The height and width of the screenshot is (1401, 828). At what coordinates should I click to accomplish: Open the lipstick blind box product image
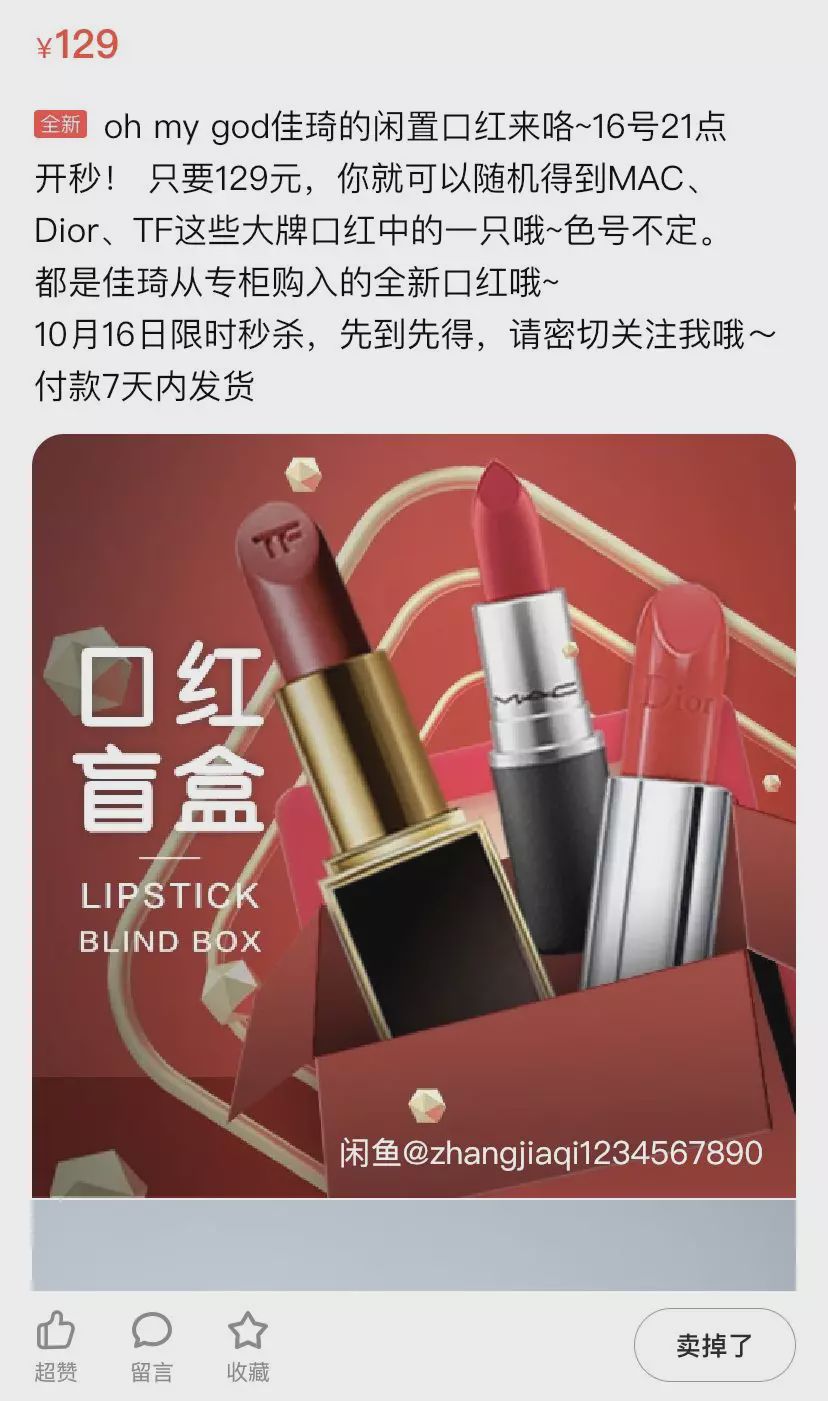pos(414,815)
